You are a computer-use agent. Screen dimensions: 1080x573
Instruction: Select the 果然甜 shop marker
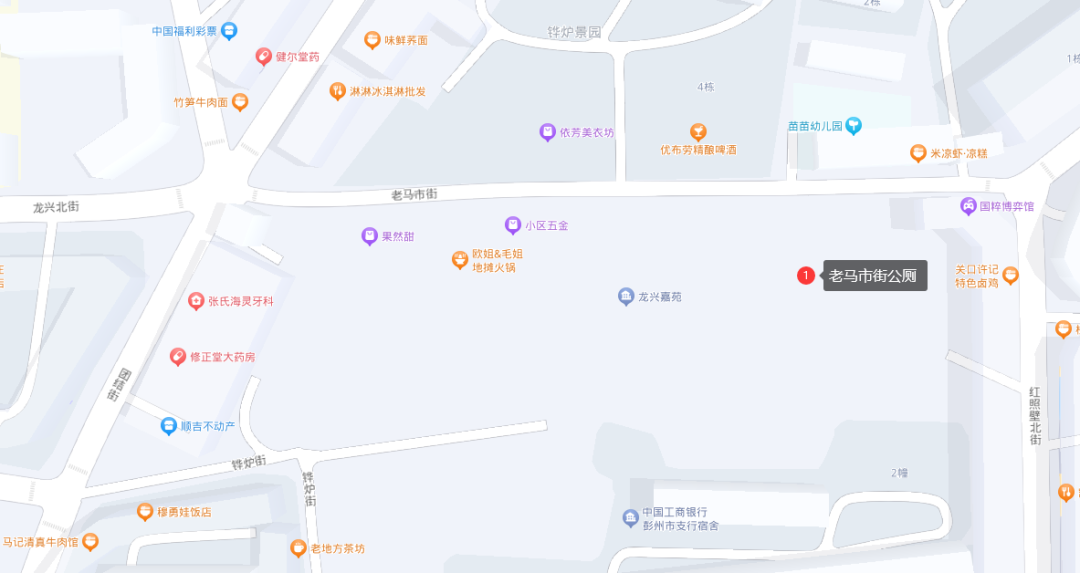pyautogui.click(x=369, y=237)
